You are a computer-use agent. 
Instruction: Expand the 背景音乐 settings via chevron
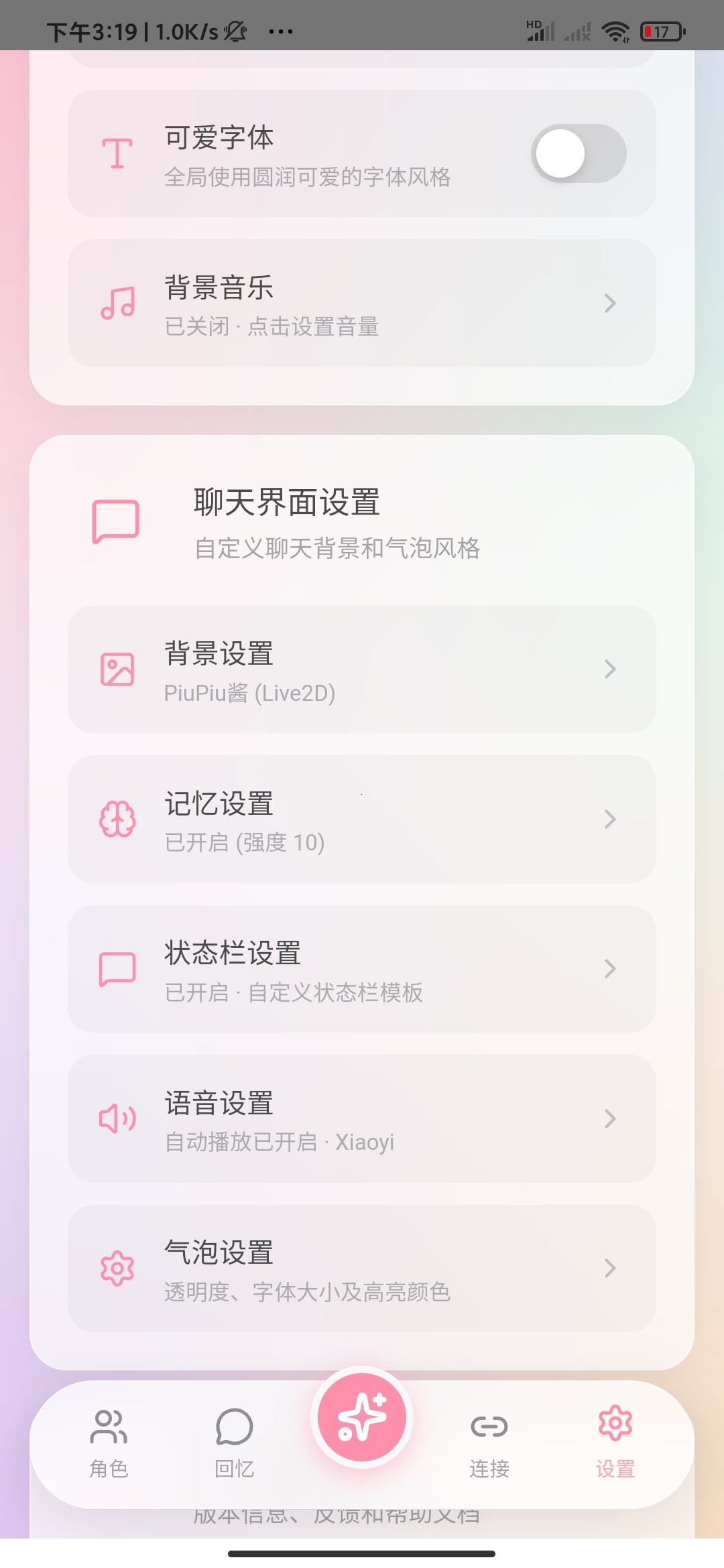(x=609, y=303)
